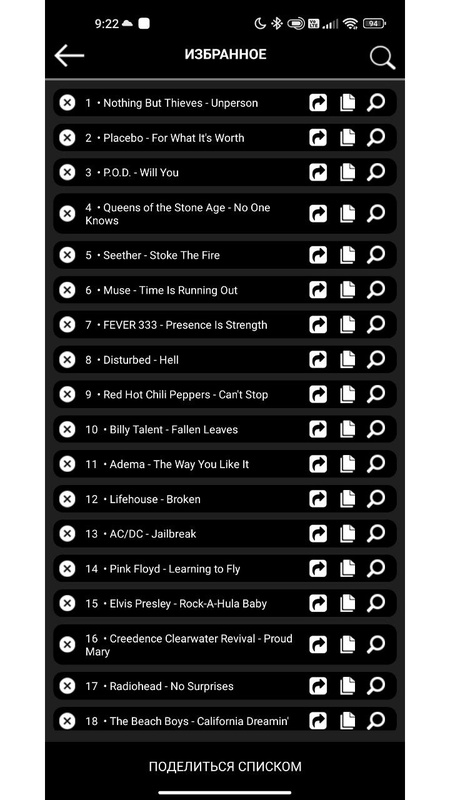Remove Radiohead - No Surprises from favorites
450x800 pixels.
click(67, 686)
